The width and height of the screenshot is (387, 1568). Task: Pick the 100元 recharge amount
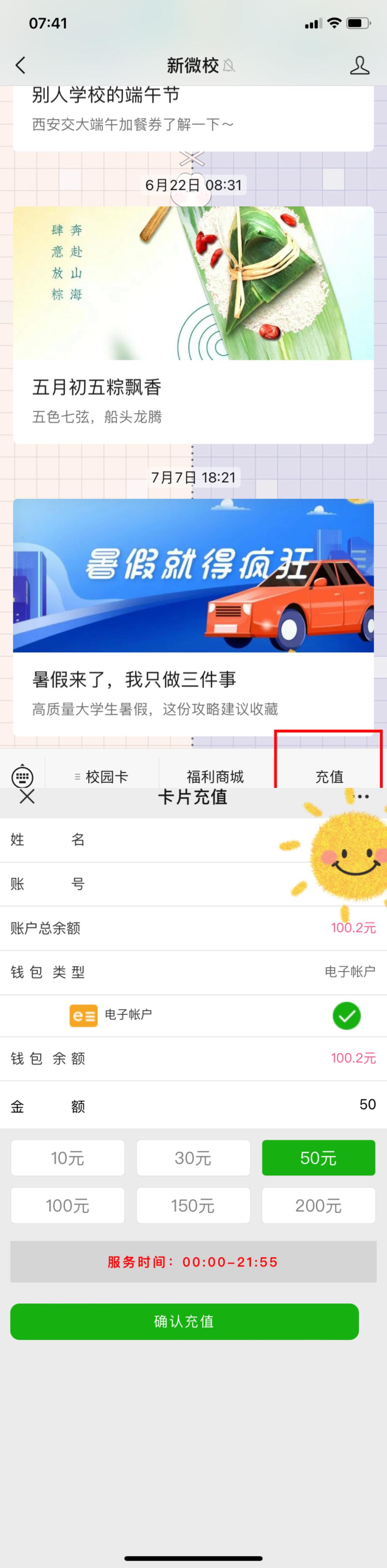(68, 1205)
